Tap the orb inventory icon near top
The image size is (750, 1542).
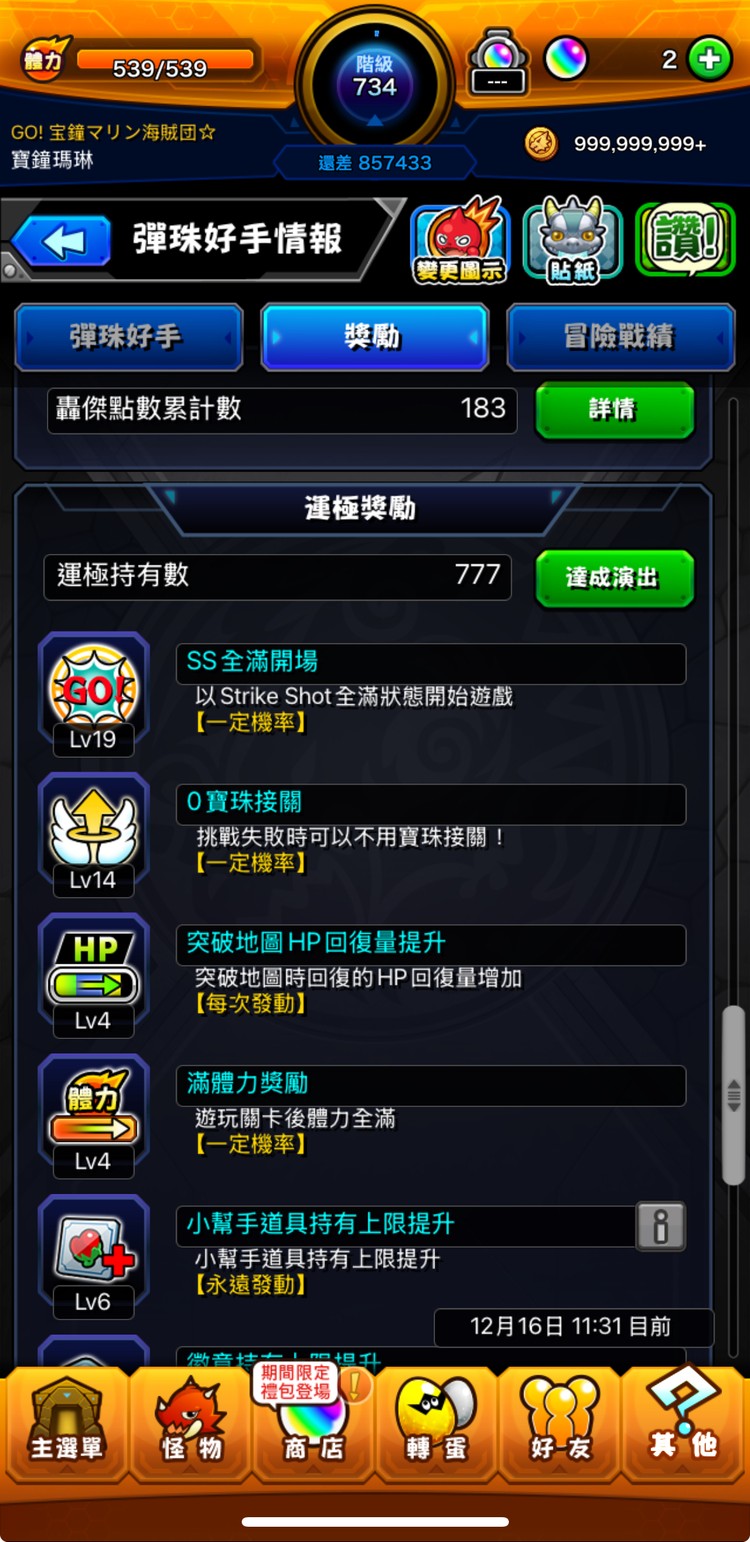[497, 60]
